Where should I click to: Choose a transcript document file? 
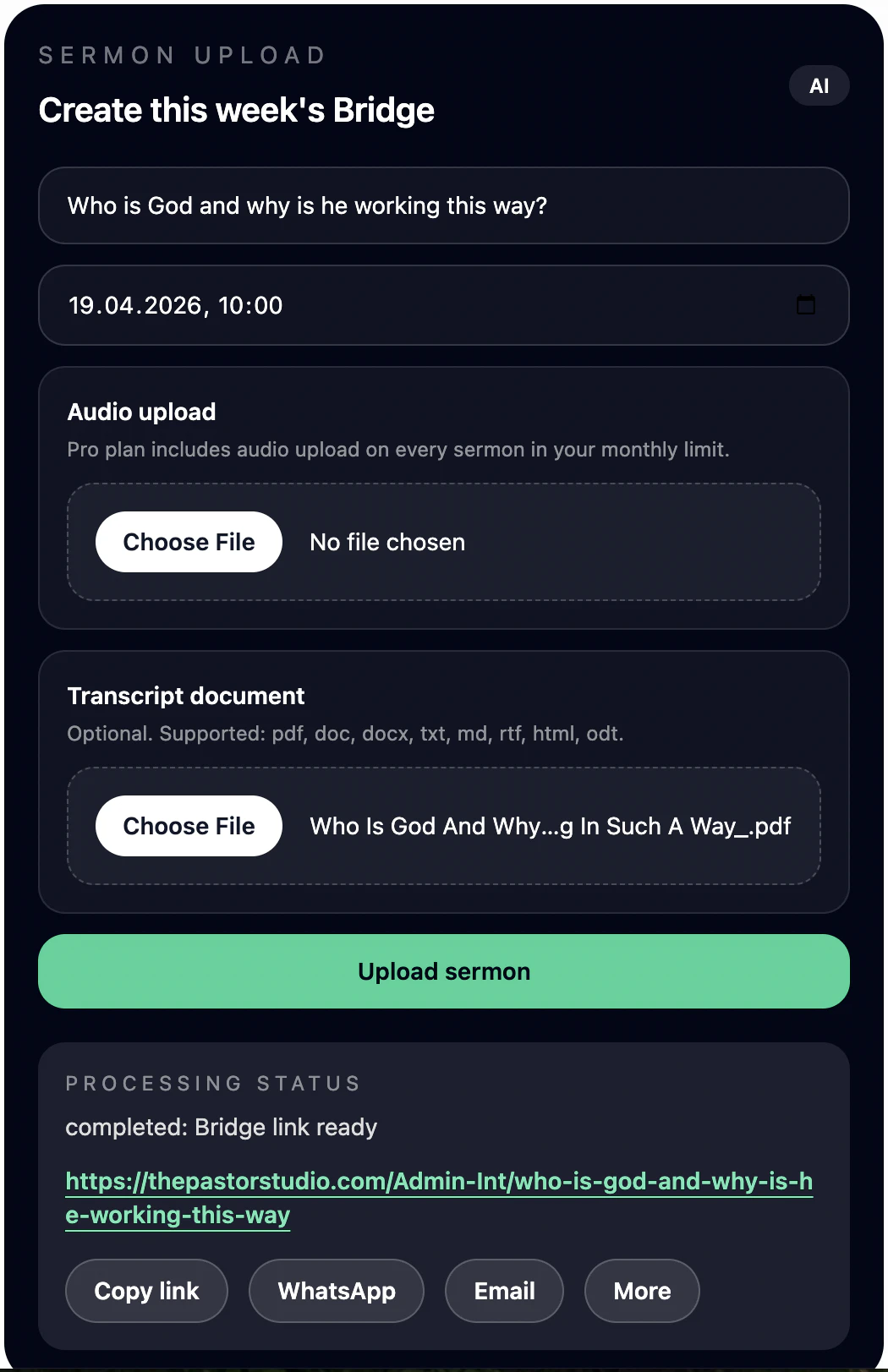189,826
